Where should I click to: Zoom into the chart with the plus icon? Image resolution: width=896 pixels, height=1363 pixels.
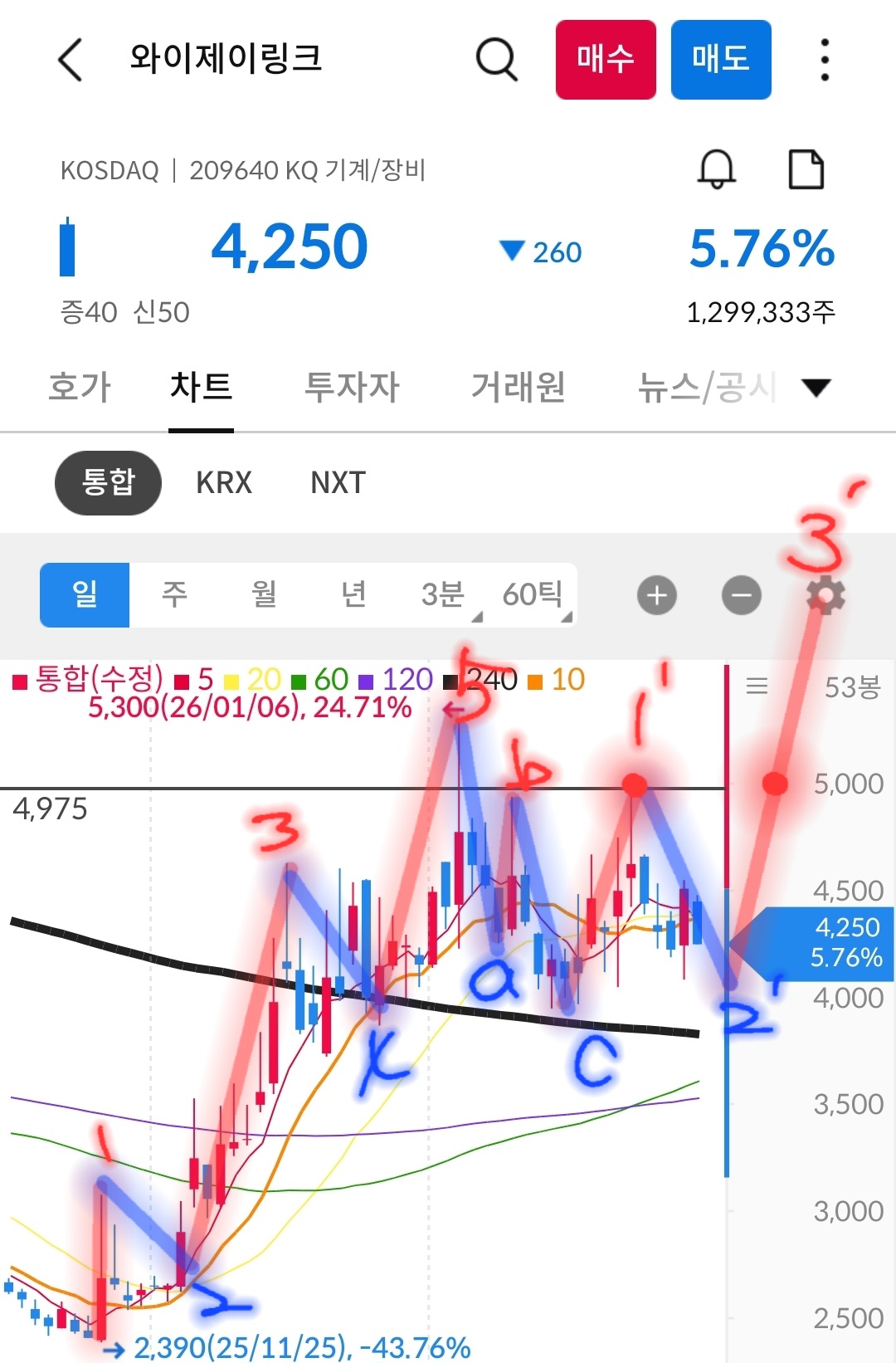(x=655, y=595)
